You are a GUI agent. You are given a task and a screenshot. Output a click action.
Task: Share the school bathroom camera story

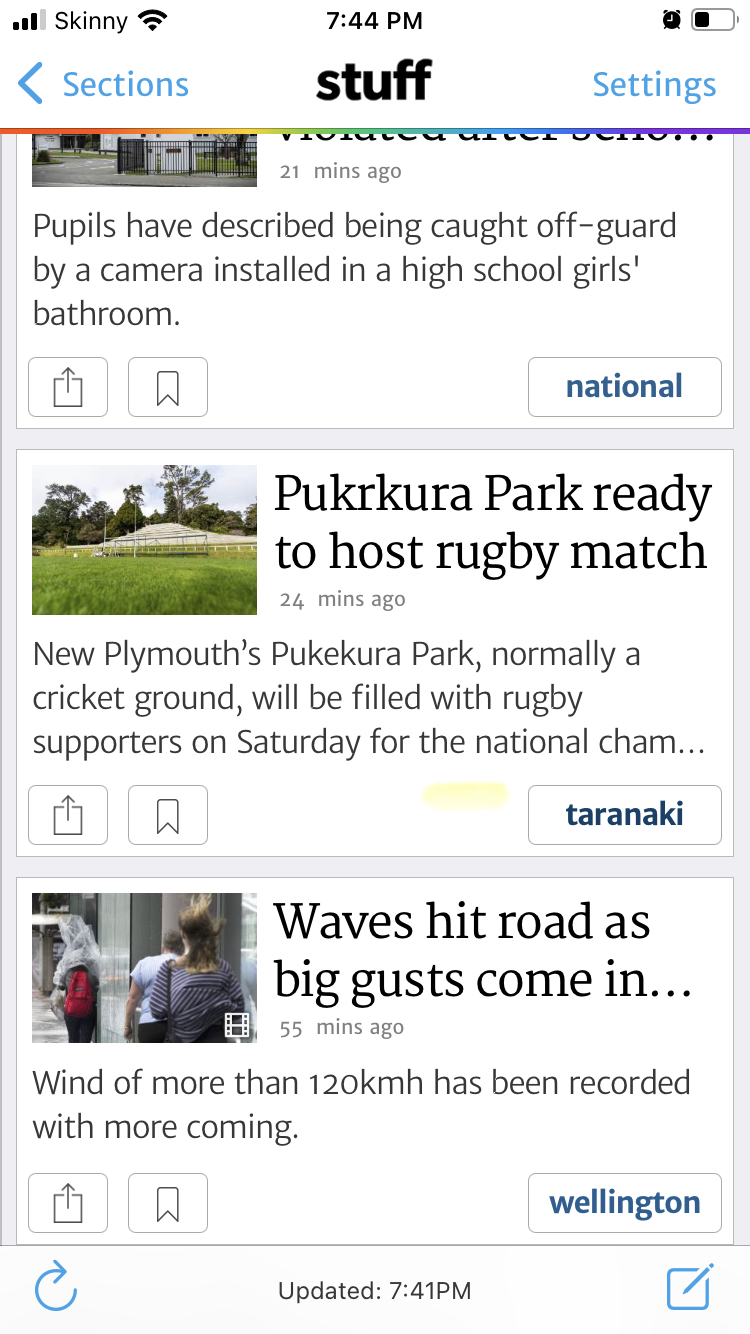coord(68,387)
